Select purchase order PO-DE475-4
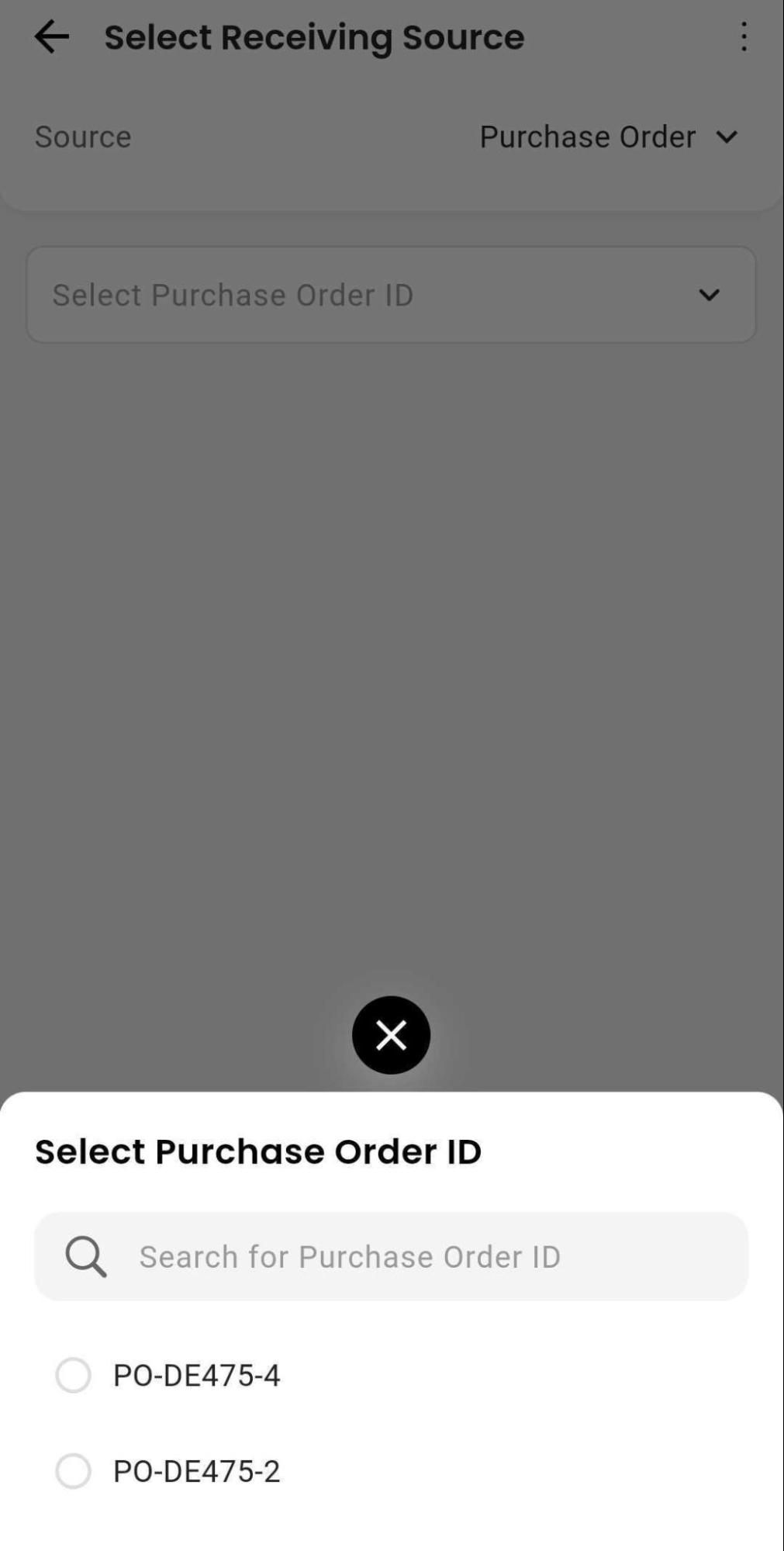Screen dimensions: 784x1551 click(74, 1375)
